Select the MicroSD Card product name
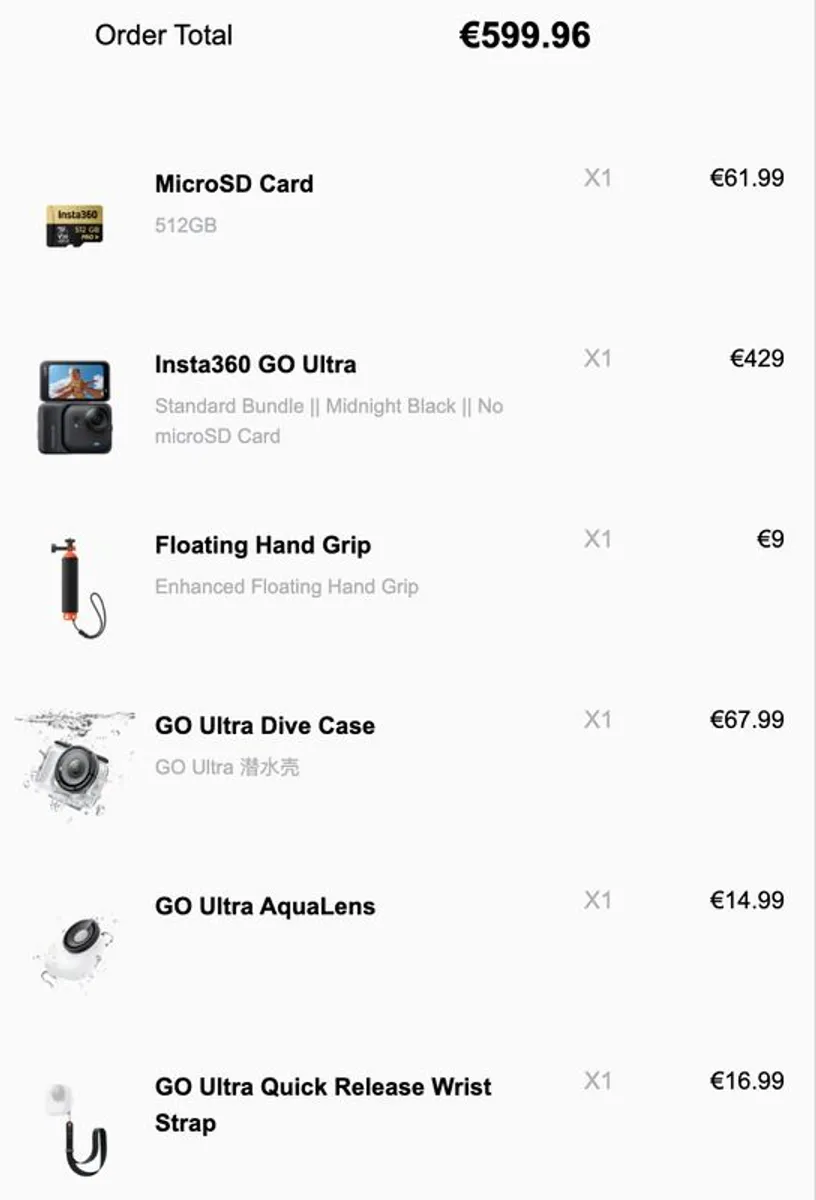816x1200 pixels. click(x=233, y=184)
